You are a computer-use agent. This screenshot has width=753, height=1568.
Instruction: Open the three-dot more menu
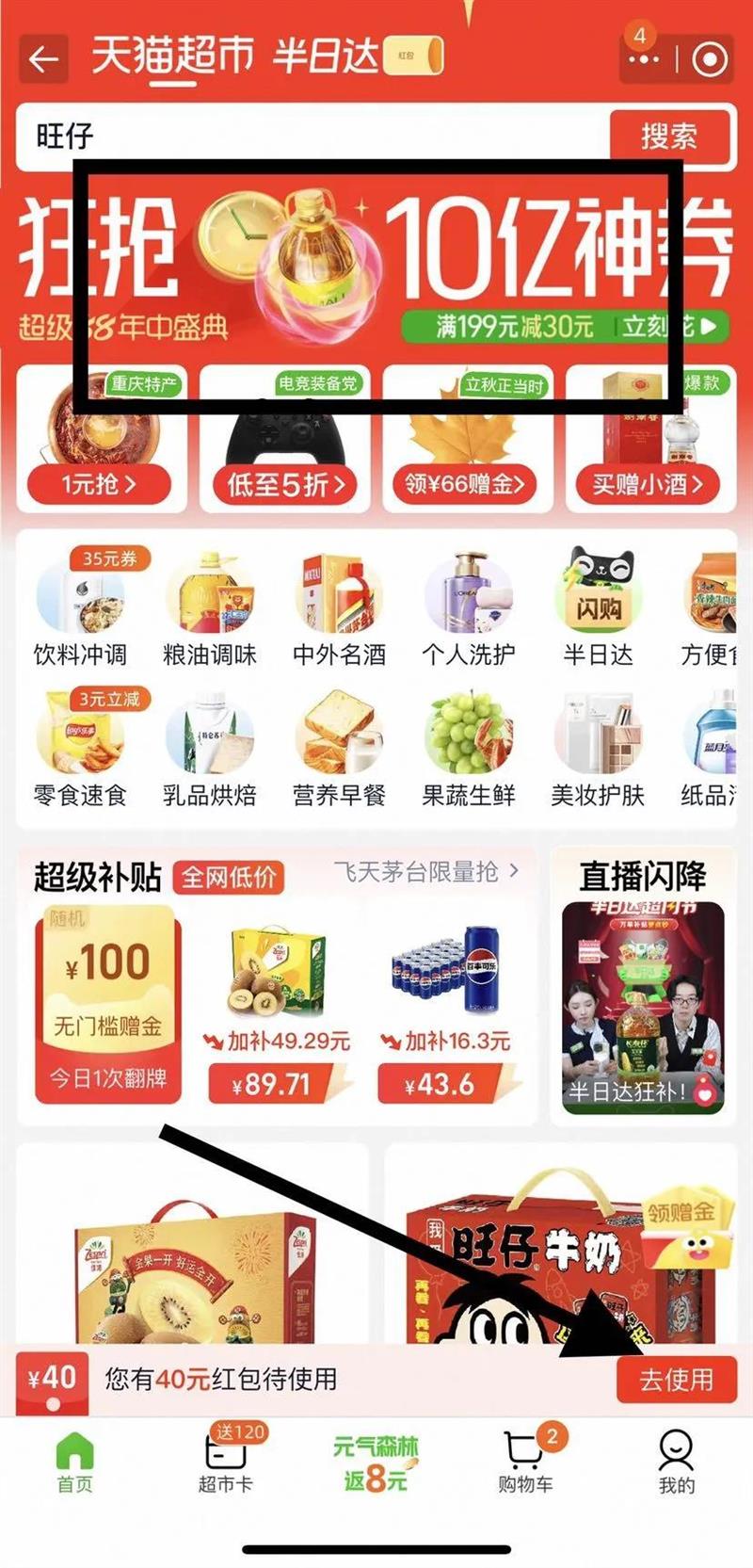point(644,59)
